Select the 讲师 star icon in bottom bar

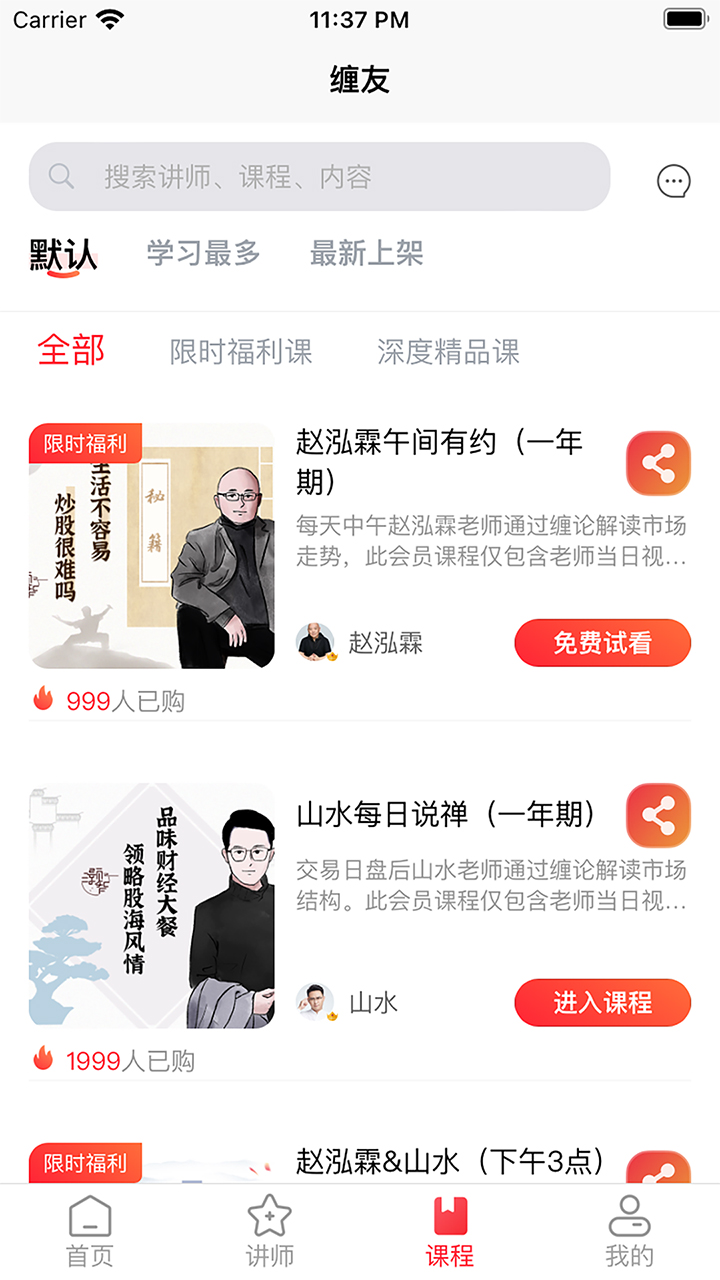[x=270, y=1218]
